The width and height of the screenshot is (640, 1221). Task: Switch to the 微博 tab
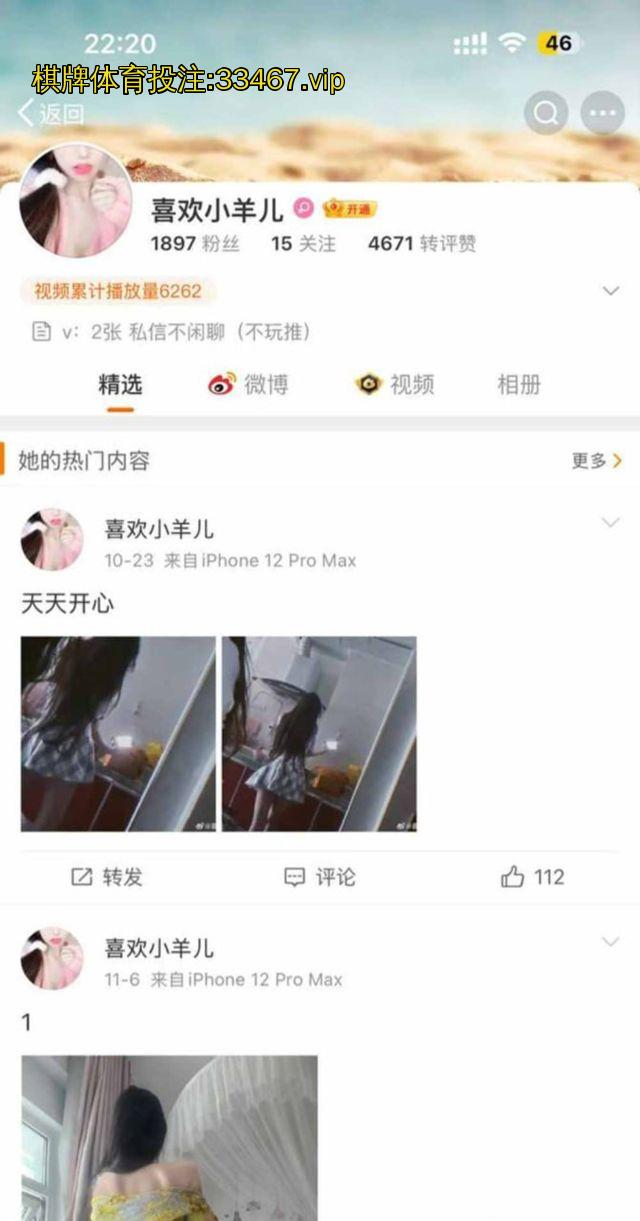pos(250,384)
